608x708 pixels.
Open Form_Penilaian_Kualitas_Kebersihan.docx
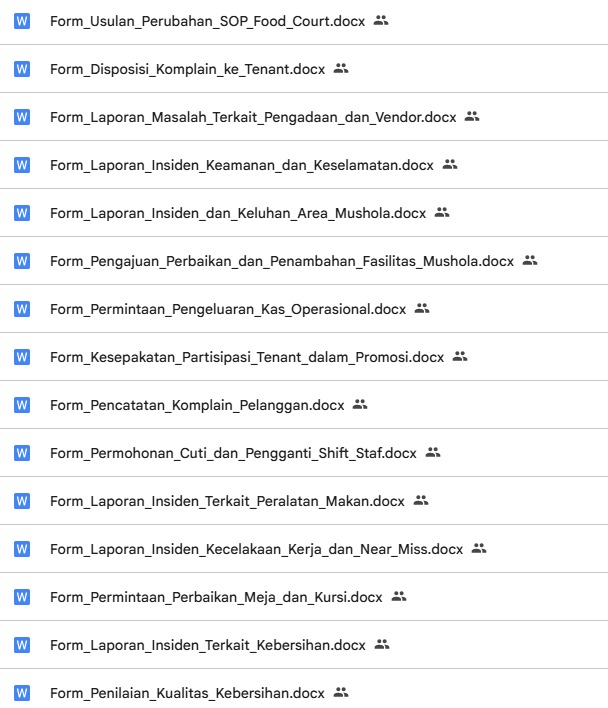[187, 693]
